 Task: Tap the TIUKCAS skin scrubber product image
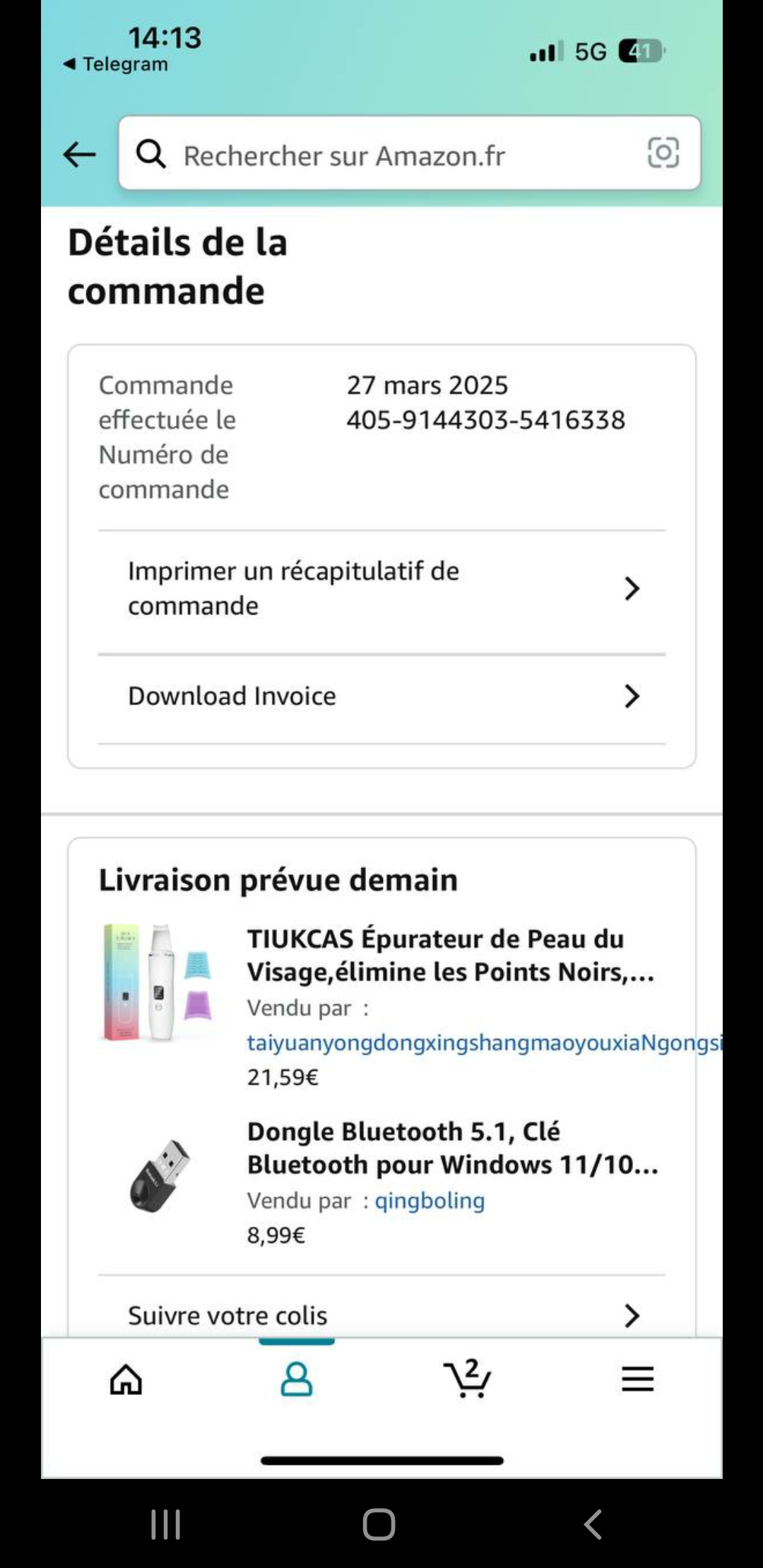(158, 982)
